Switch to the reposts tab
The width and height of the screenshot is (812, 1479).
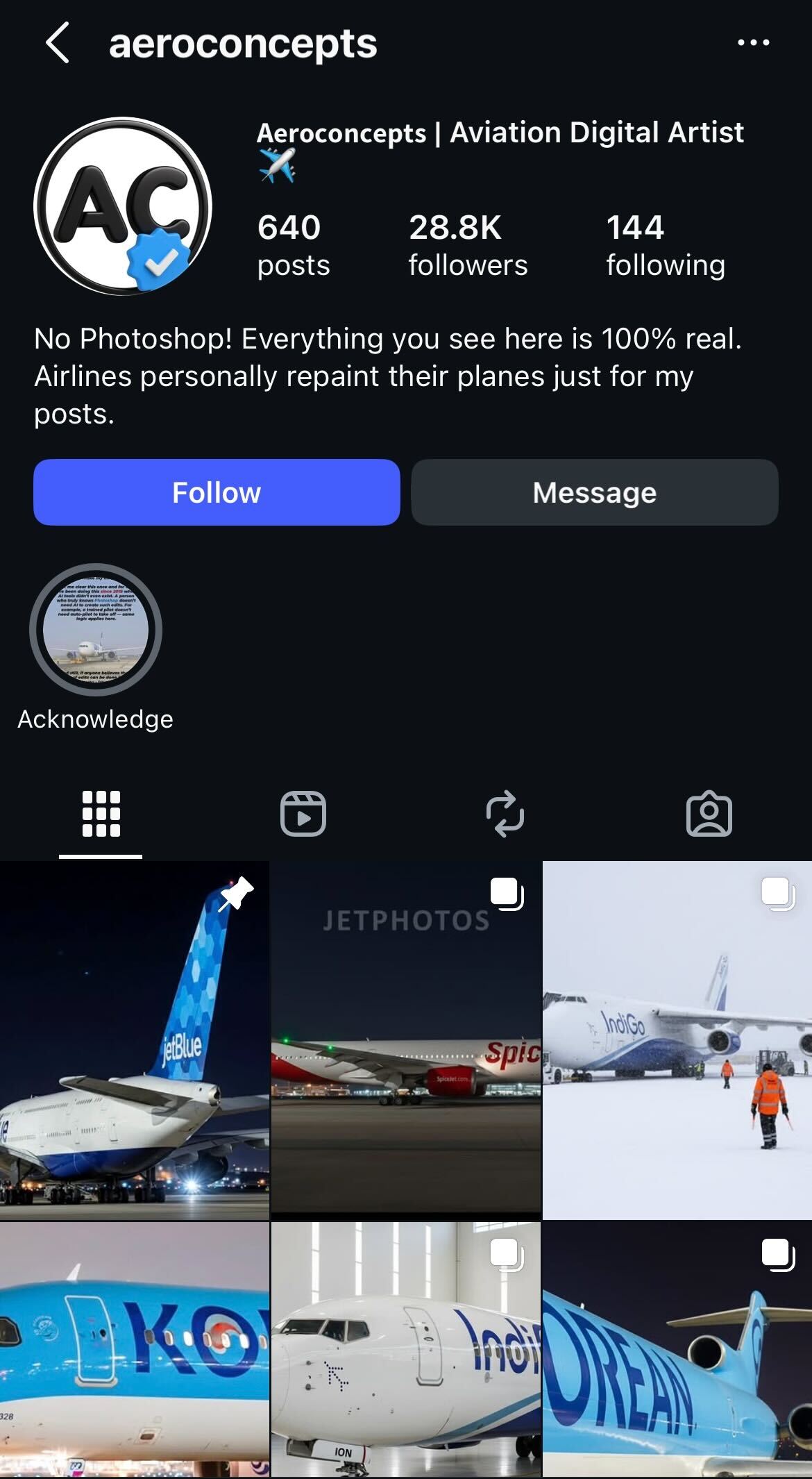[505, 813]
